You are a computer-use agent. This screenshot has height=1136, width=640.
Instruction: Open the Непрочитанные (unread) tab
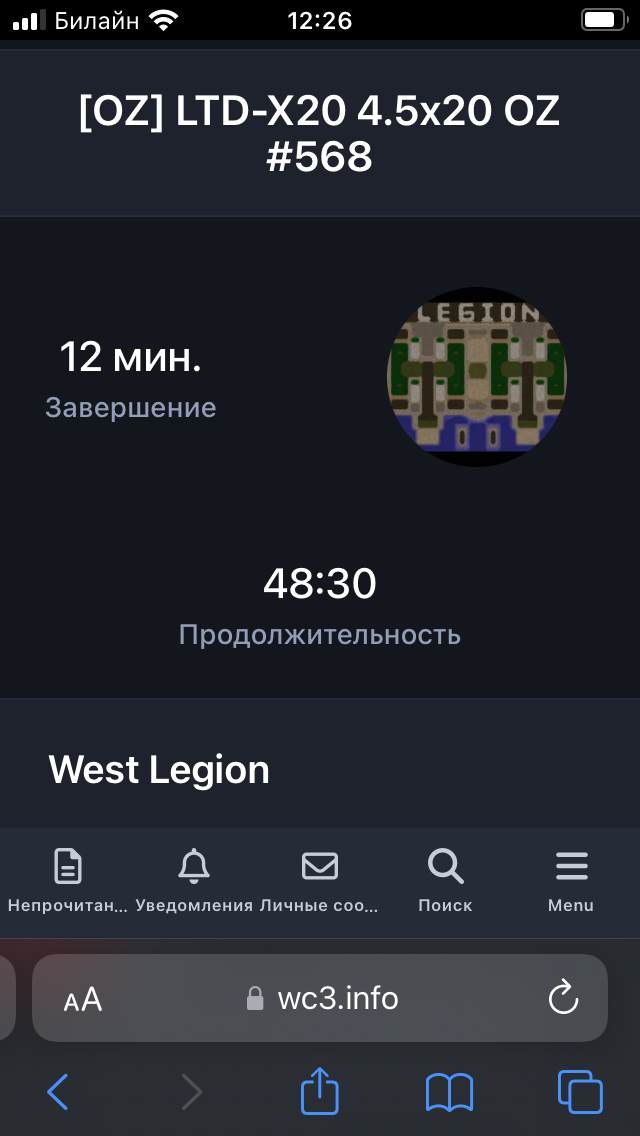pyautogui.click(x=68, y=880)
